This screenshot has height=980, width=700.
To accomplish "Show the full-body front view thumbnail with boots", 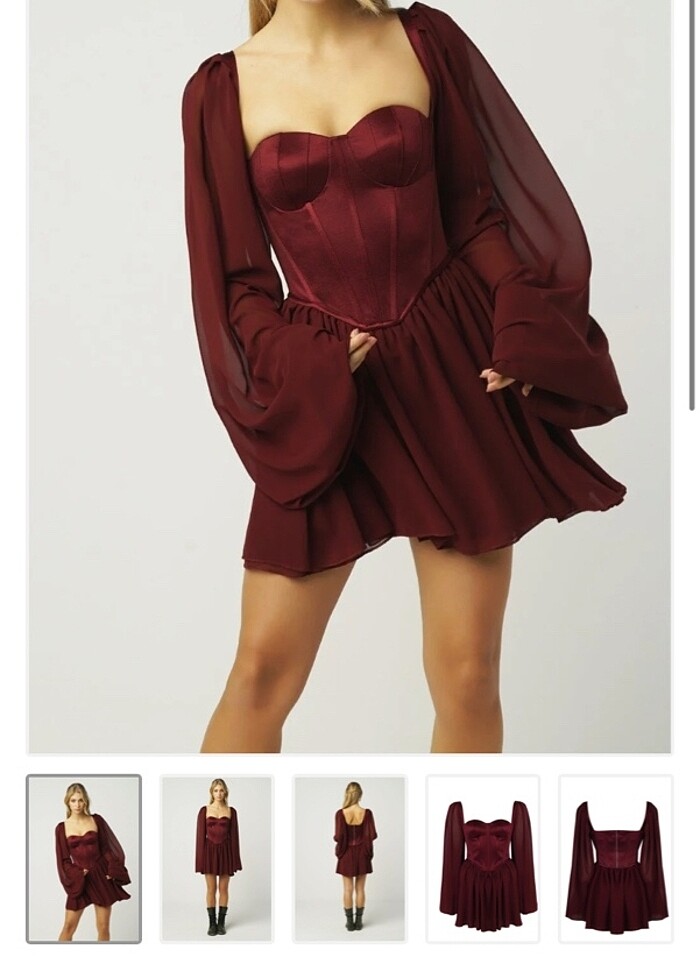I will (217, 859).
